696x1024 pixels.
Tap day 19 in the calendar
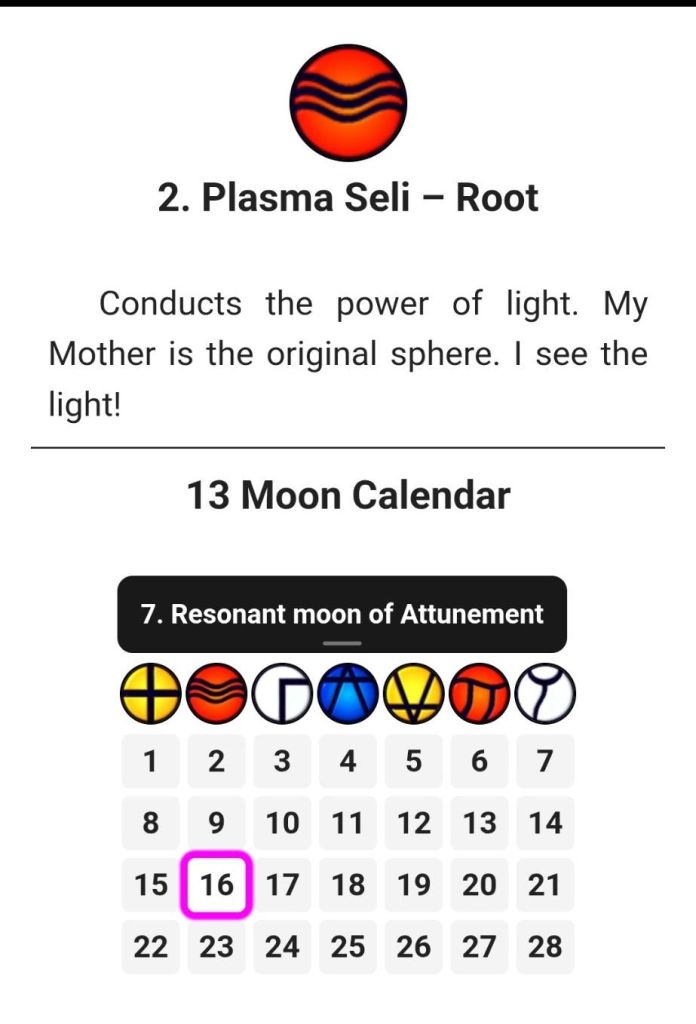point(413,885)
